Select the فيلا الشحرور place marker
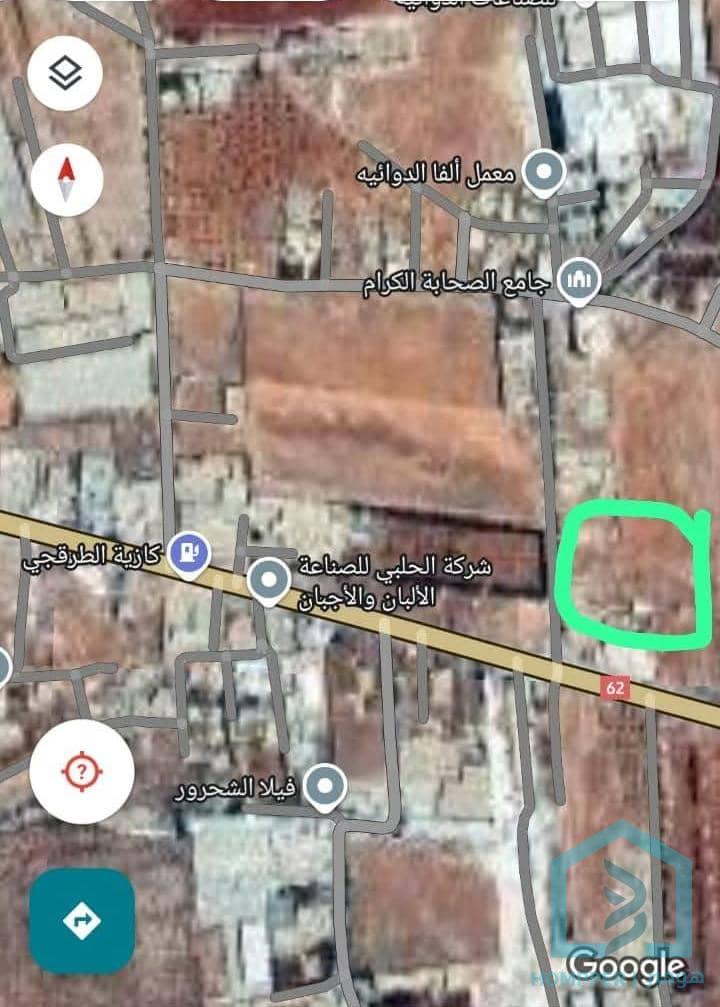The width and height of the screenshot is (720, 1007). [x=324, y=788]
